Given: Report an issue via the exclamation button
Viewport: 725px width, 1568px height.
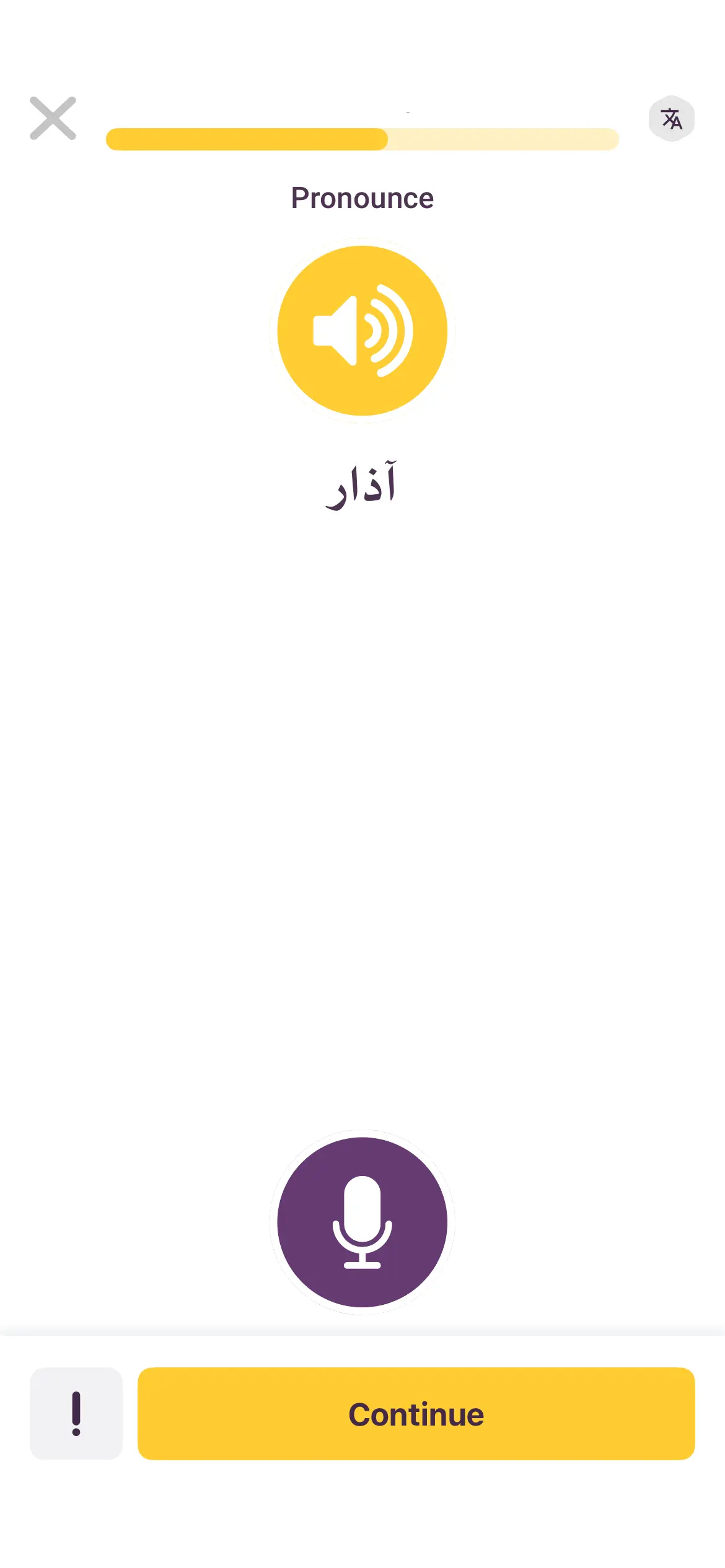Looking at the screenshot, I should 76,1413.
